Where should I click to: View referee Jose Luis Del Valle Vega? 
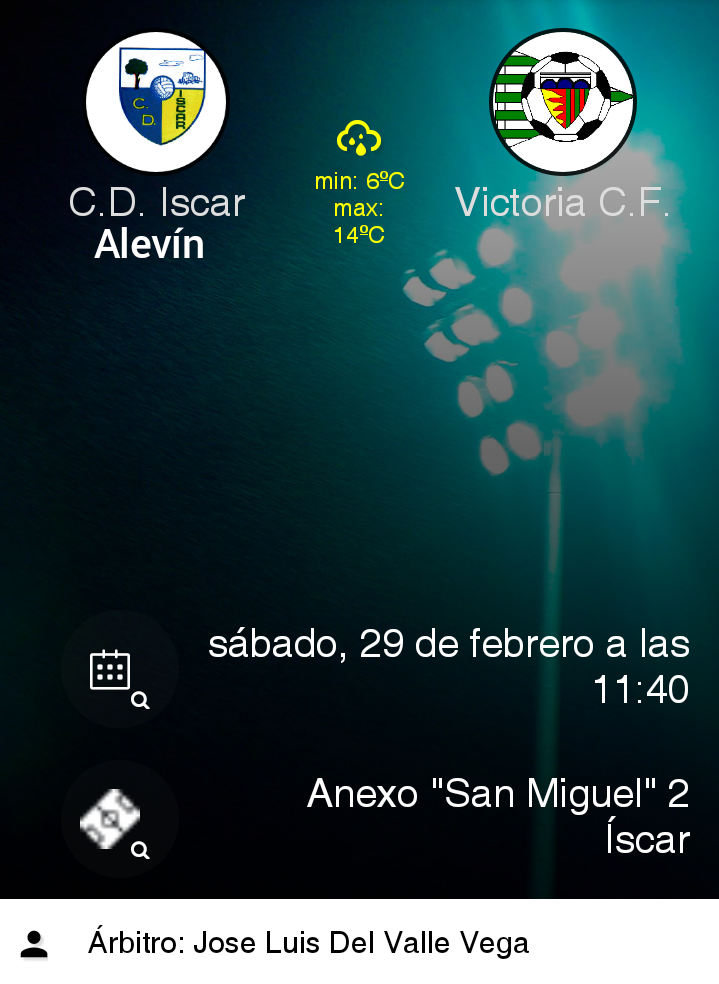coord(308,943)
